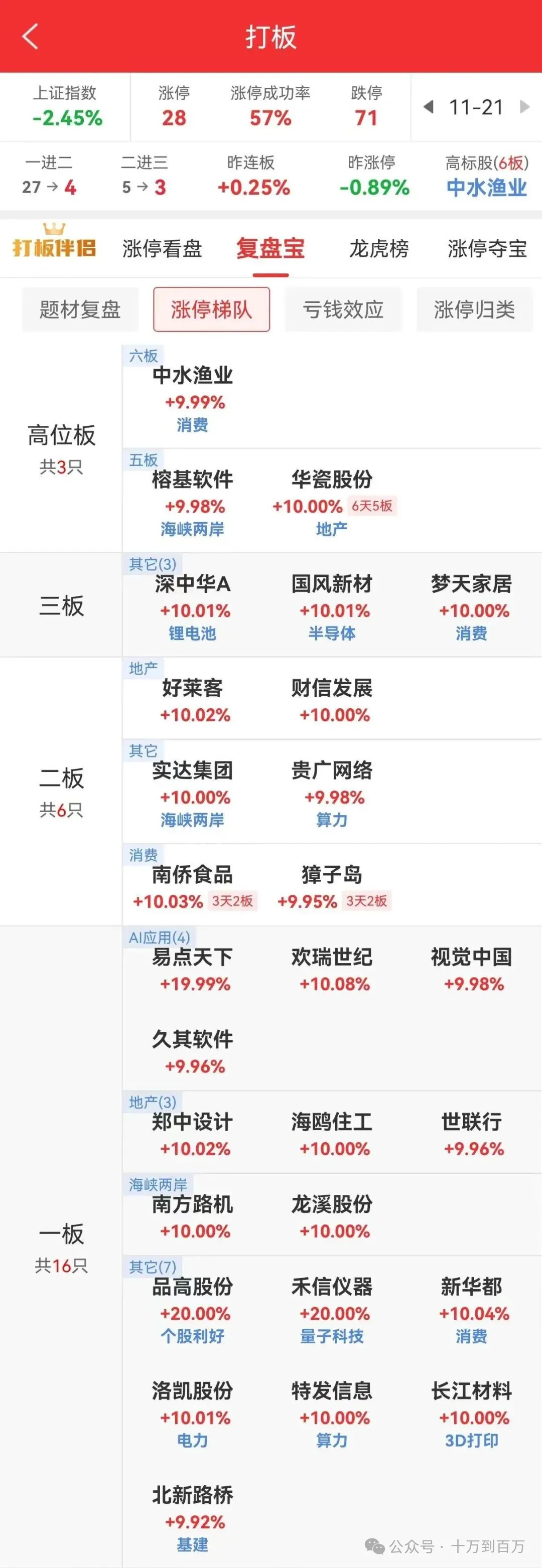This screenshot has height=1568, width=542.
Task: Open stock 华瓷股份
Action: 331,480
